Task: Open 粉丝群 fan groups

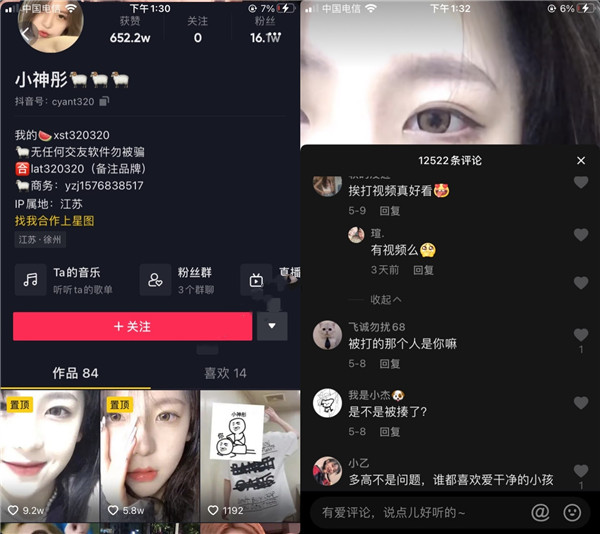Action: [180, 280]
